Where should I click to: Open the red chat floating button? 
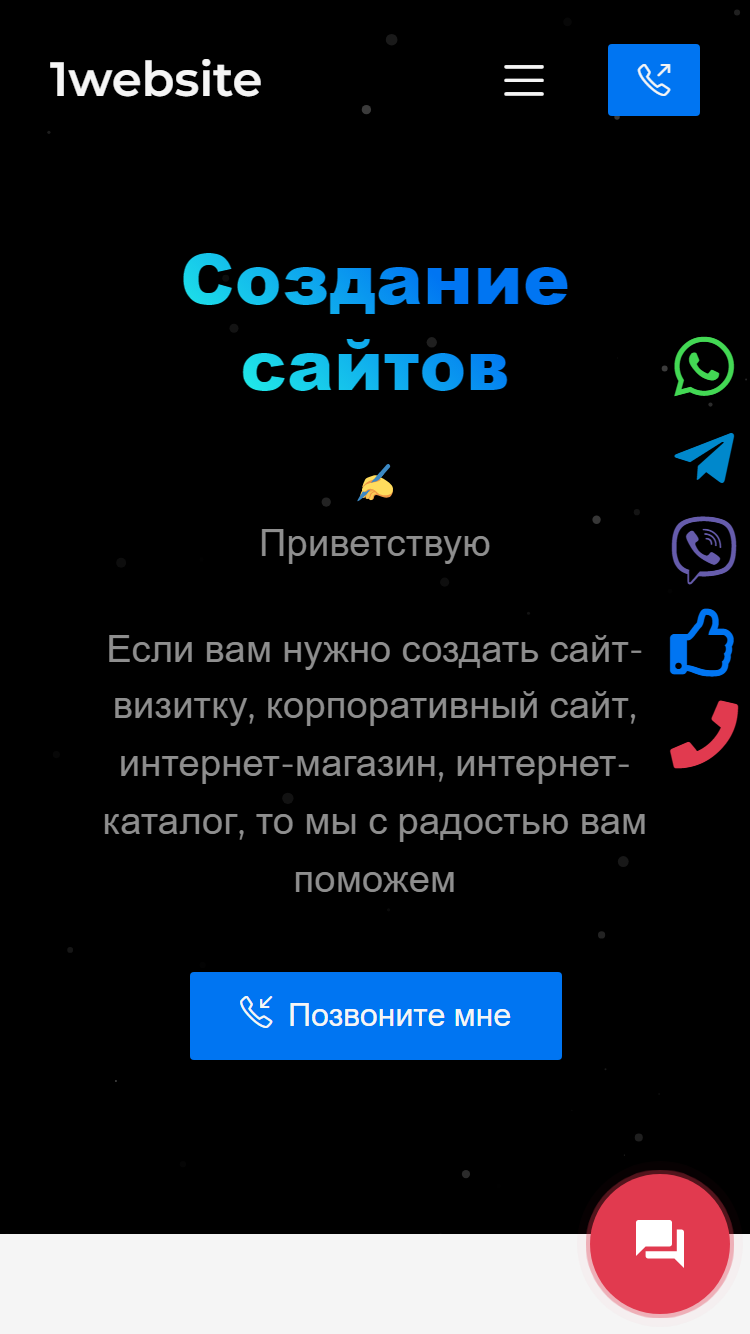click(660, 1245)
